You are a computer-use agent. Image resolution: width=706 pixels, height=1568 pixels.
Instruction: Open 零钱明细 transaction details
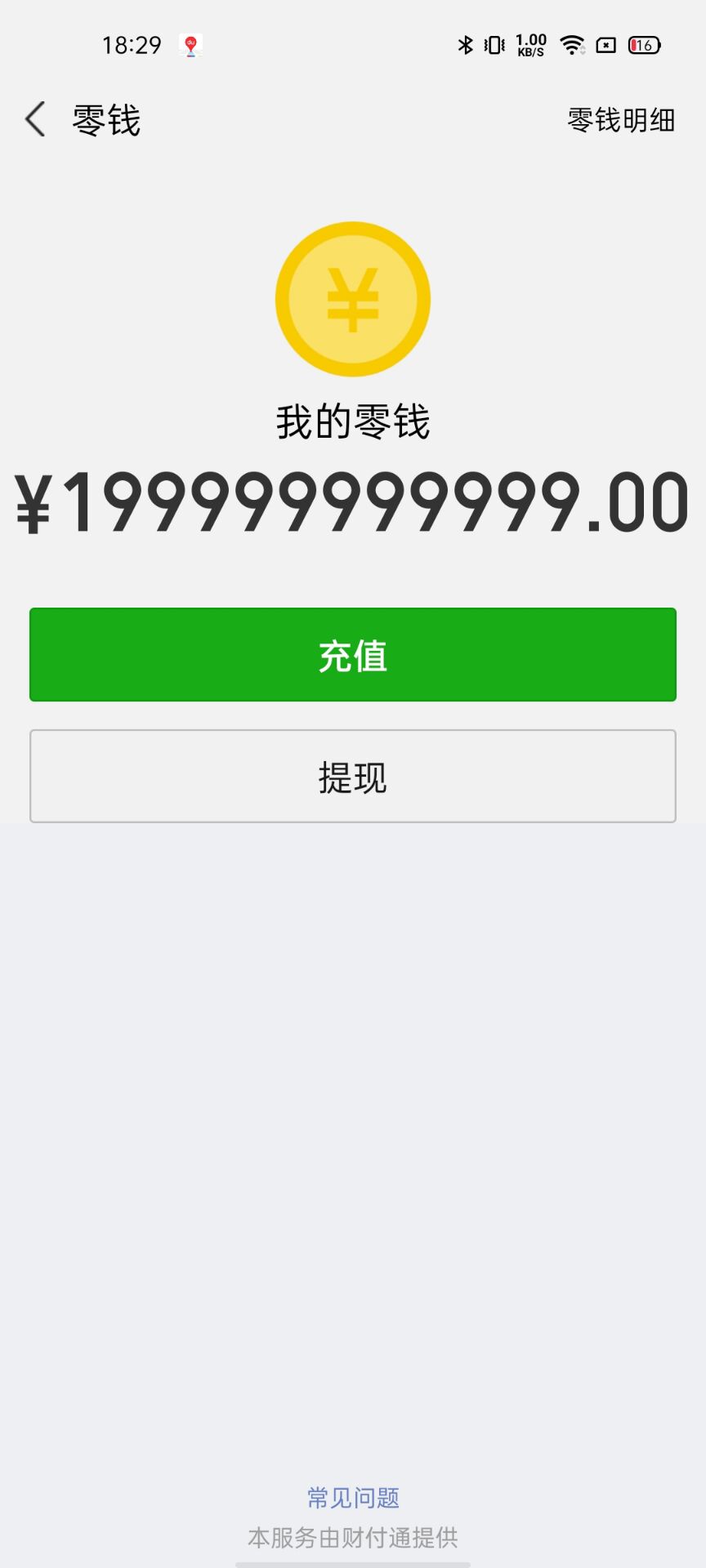621,120
